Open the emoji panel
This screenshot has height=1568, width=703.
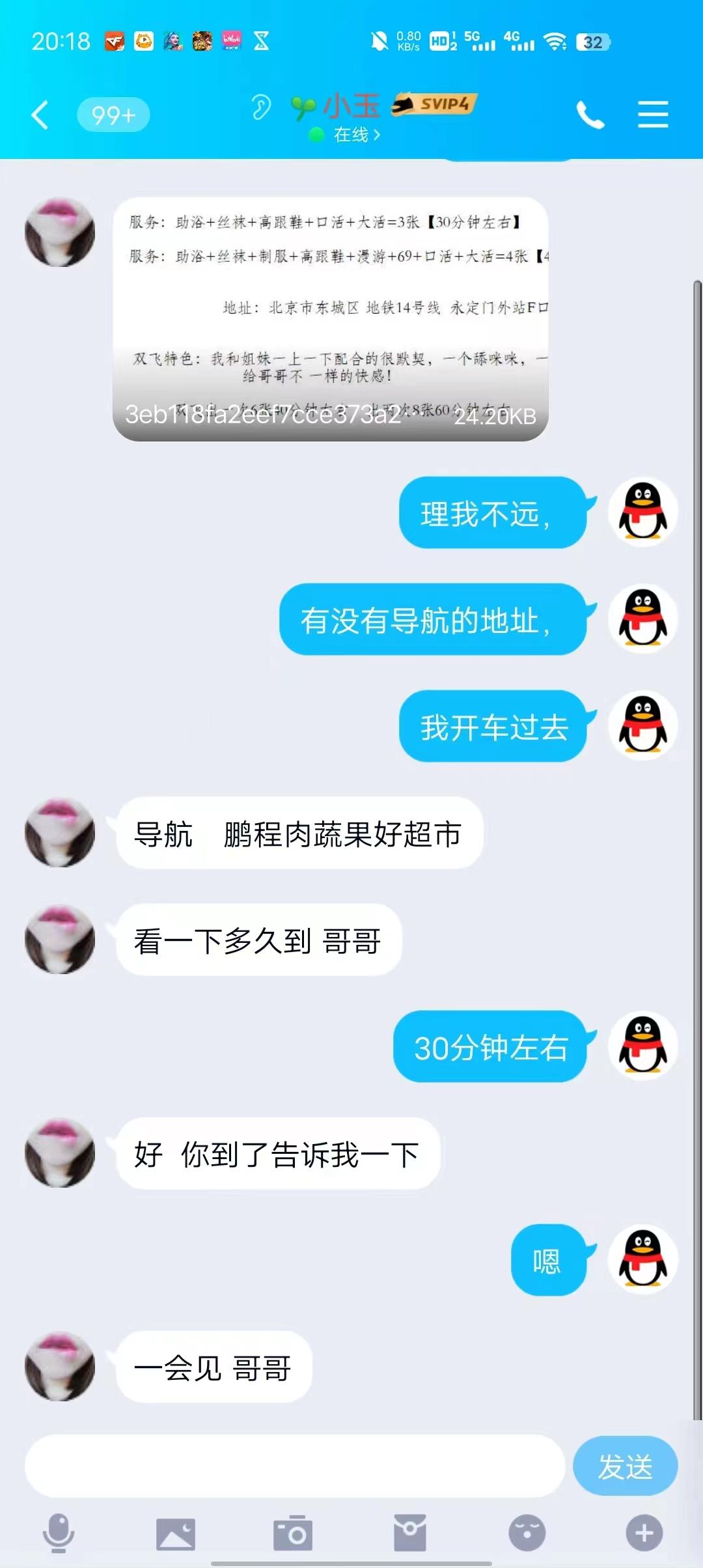527,1532
